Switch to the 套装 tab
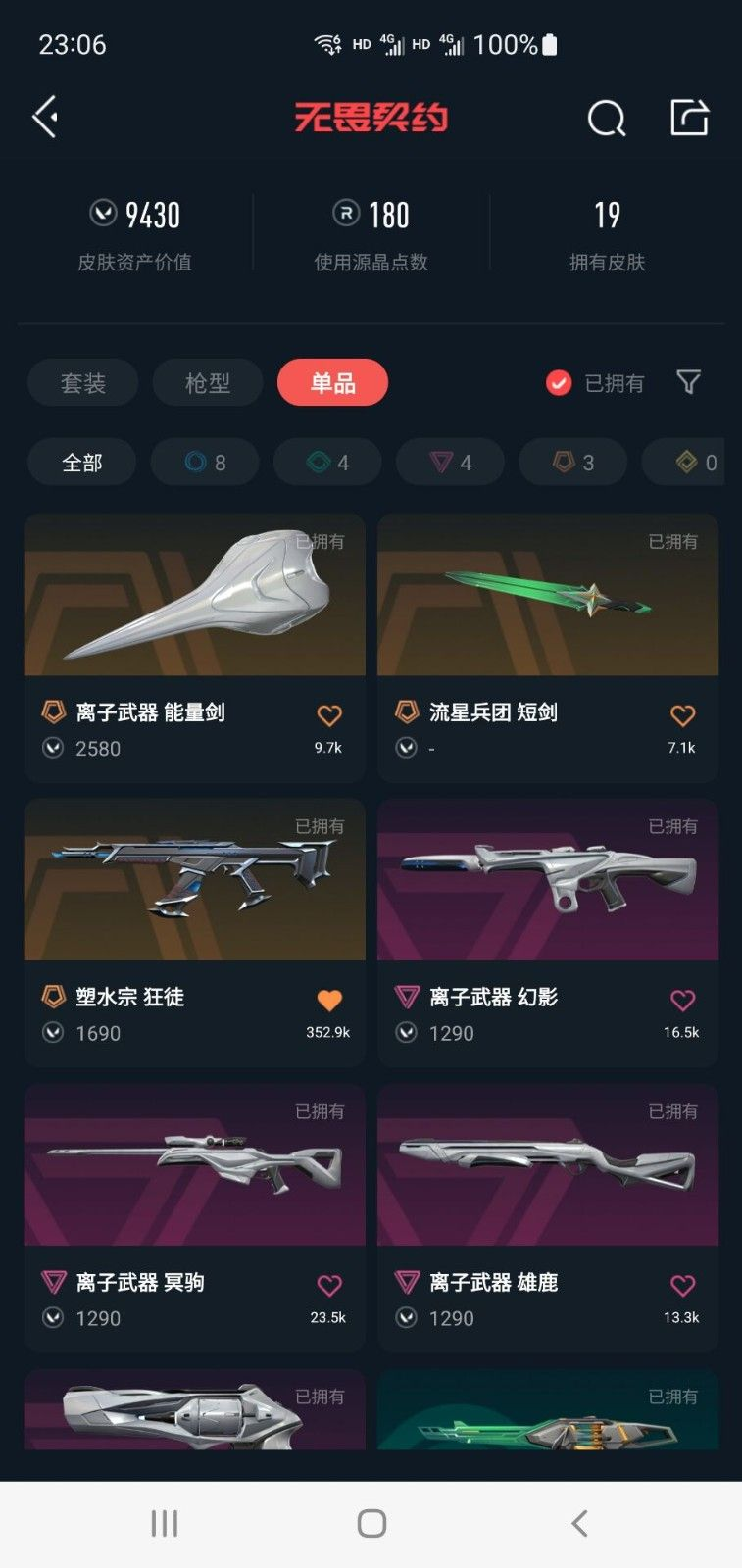 pos(82,382)
